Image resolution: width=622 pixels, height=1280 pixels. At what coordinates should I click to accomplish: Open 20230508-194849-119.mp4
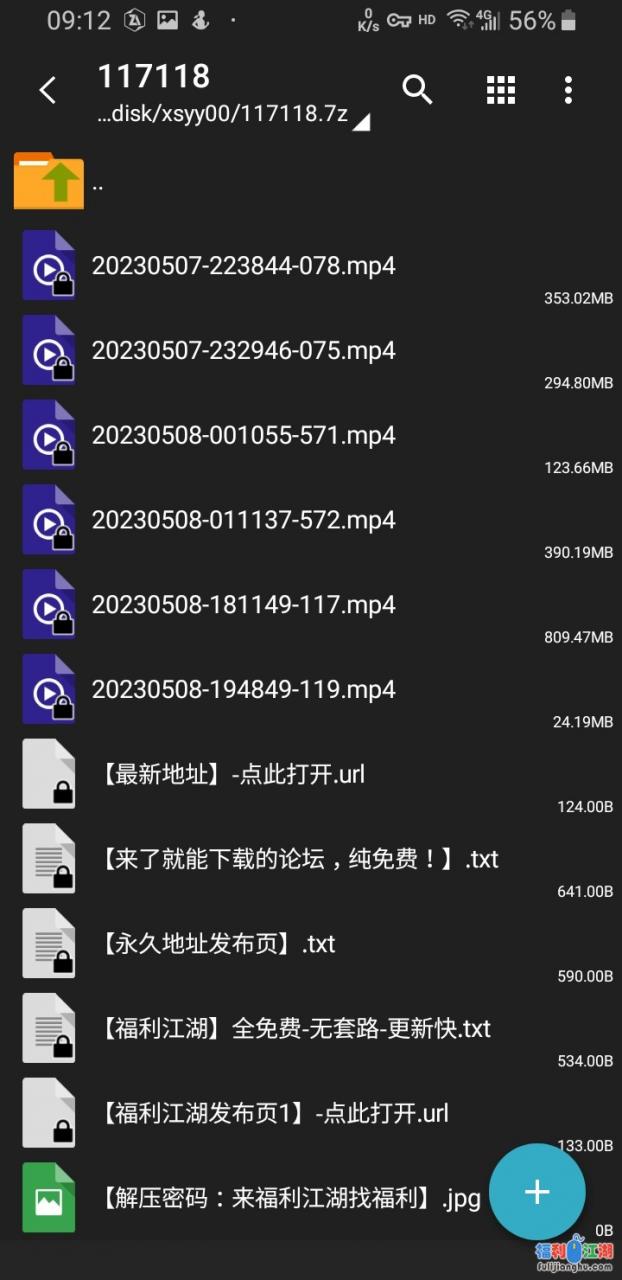pyautogui.click(x=243, y=690)
